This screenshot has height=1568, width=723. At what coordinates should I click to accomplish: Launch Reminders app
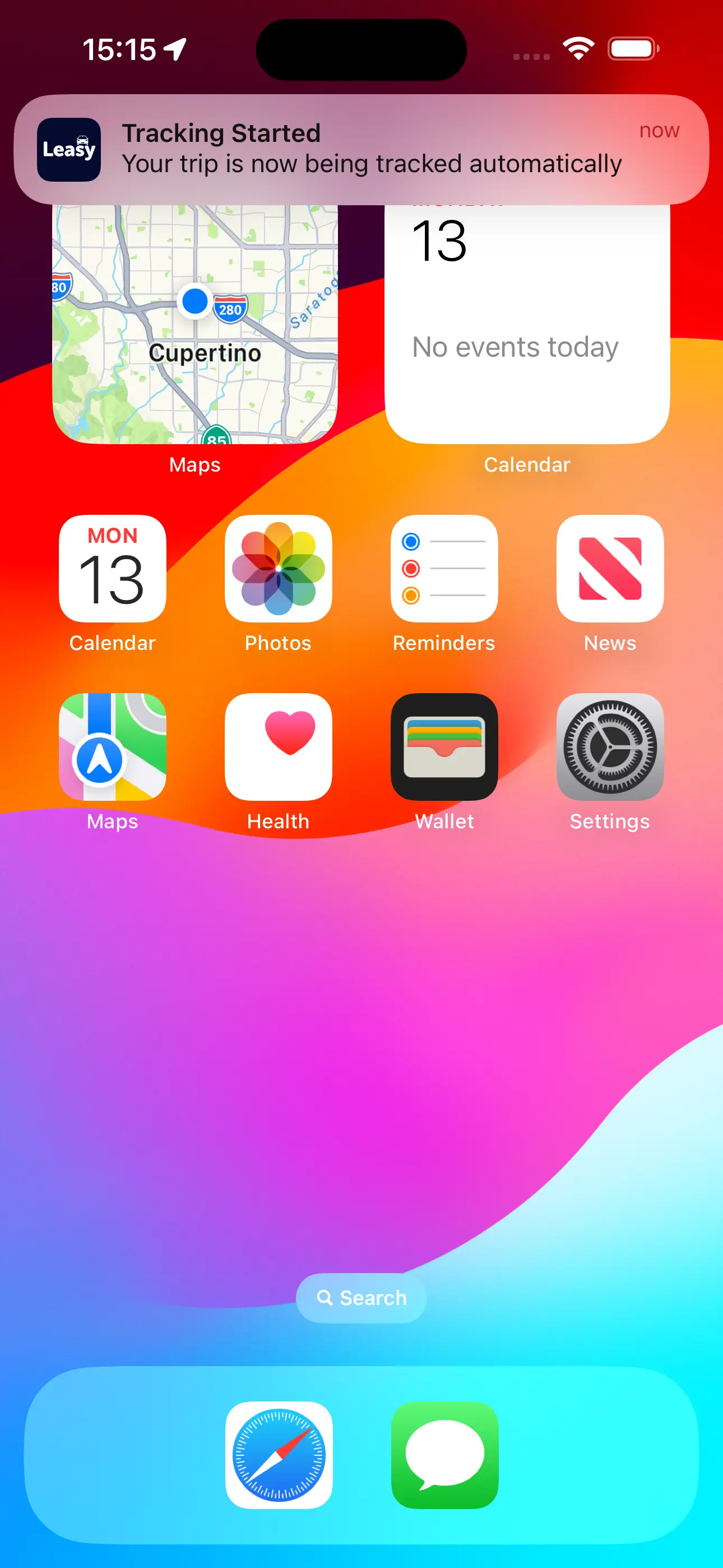pyautogui.click(x=444, y=569)
